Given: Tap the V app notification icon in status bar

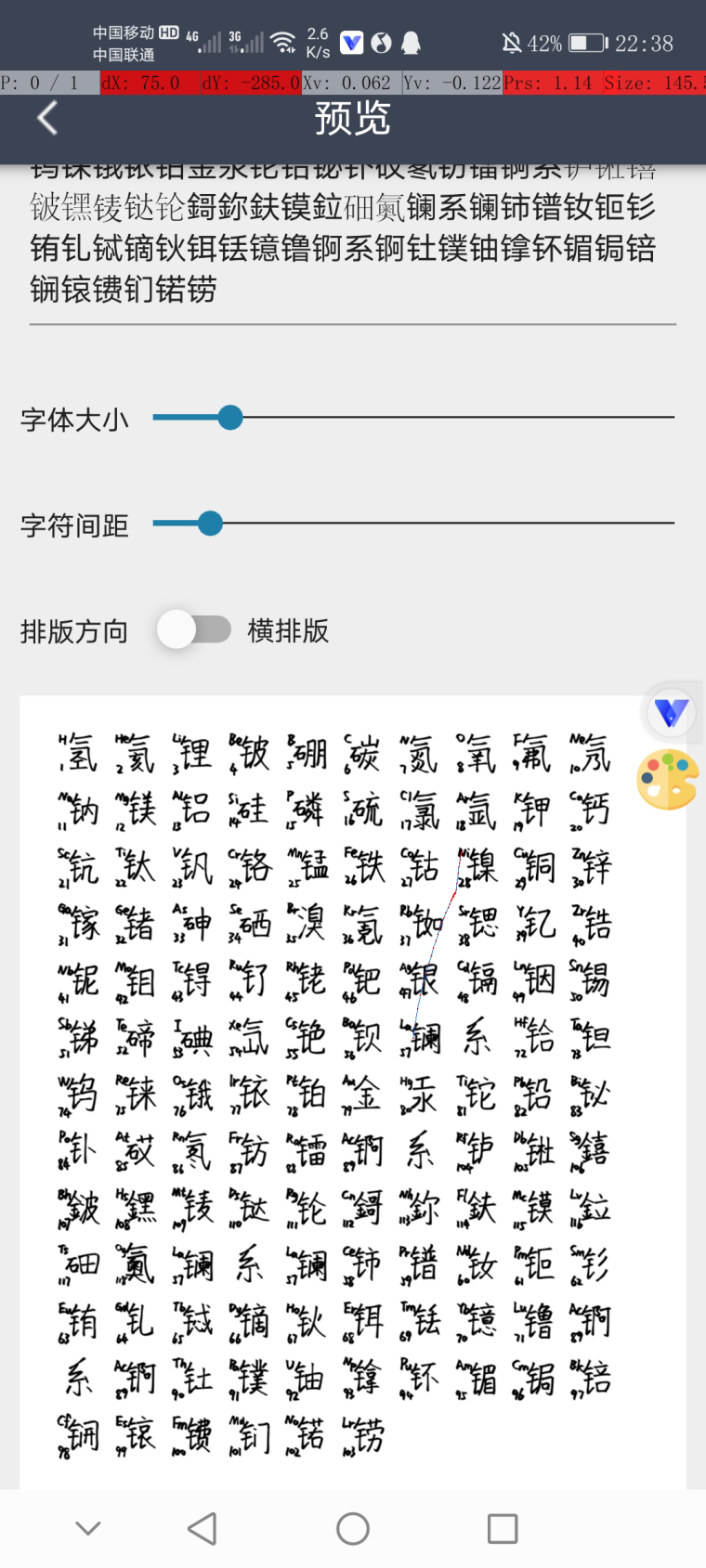Looking at the screenshot, I should coord(350,41).
